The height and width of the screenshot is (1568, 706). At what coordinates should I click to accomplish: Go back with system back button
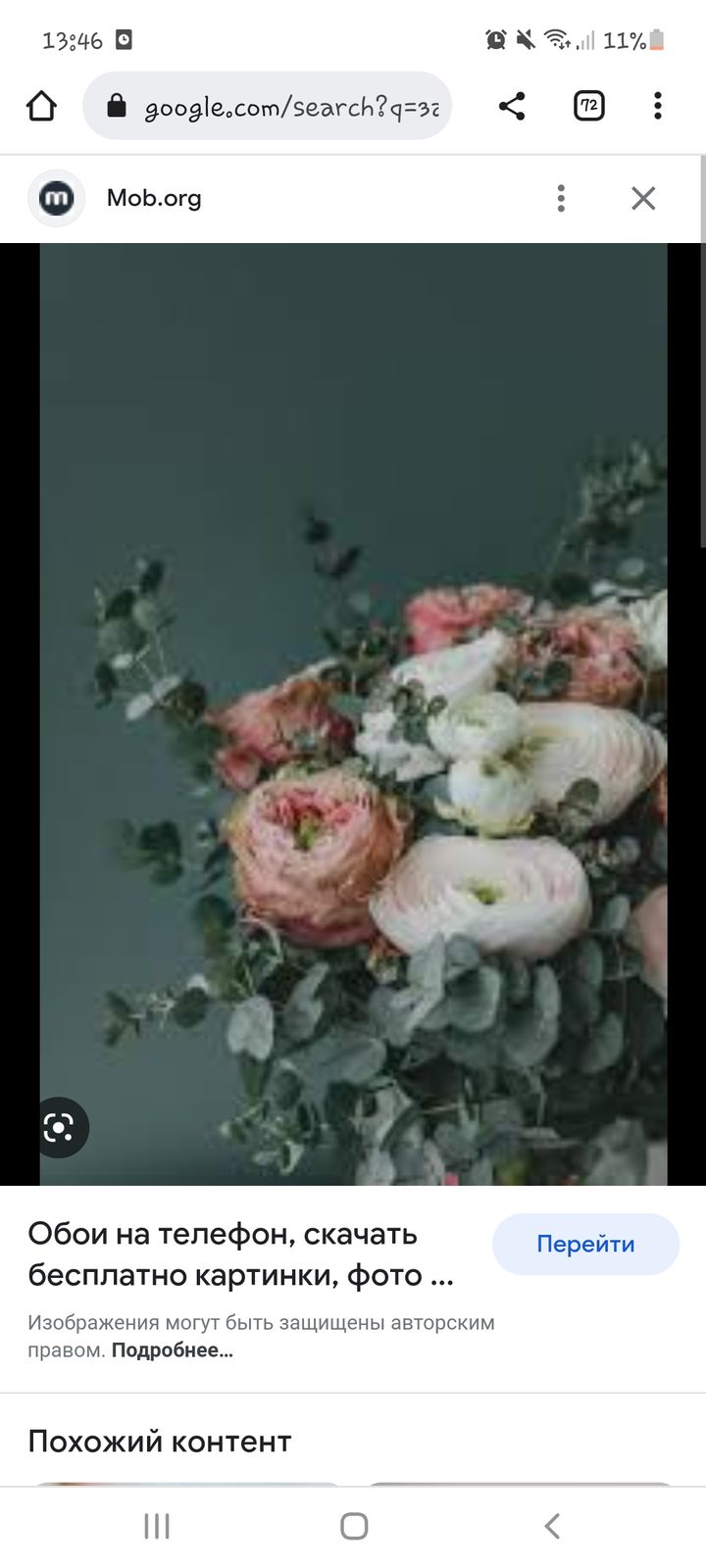[552, 1526]
